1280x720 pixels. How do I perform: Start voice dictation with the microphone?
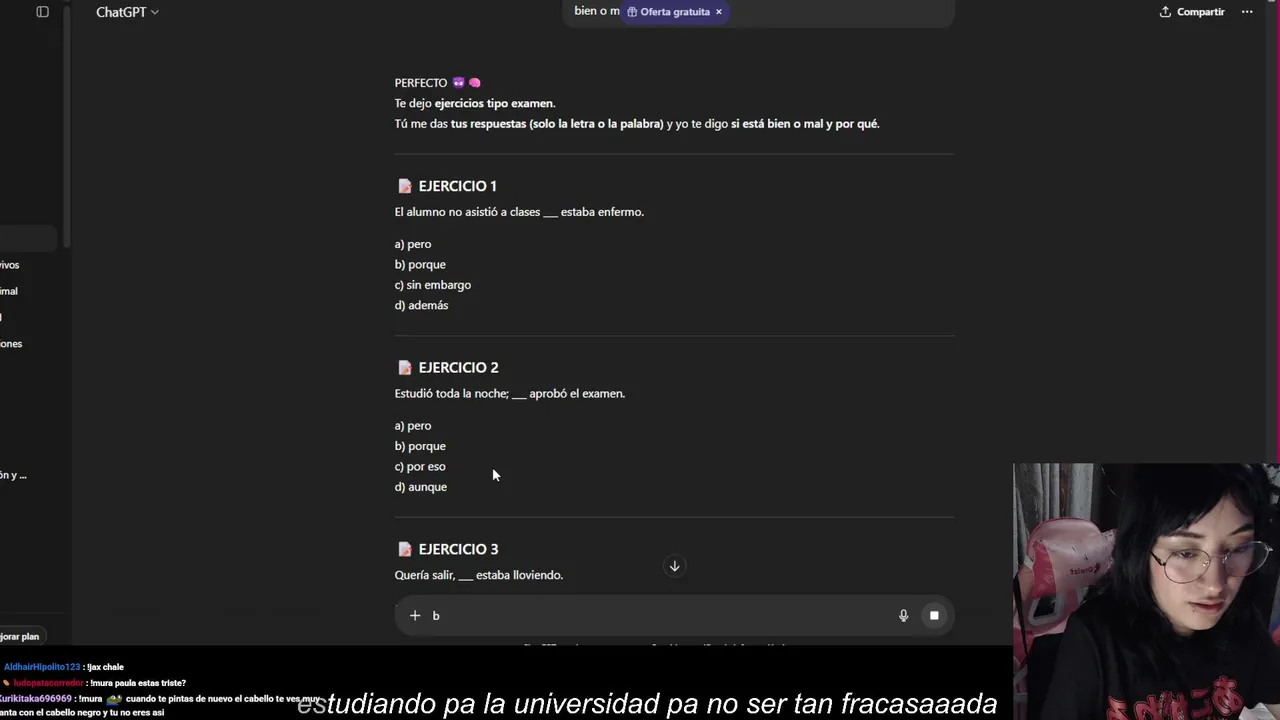coord(903,615)
